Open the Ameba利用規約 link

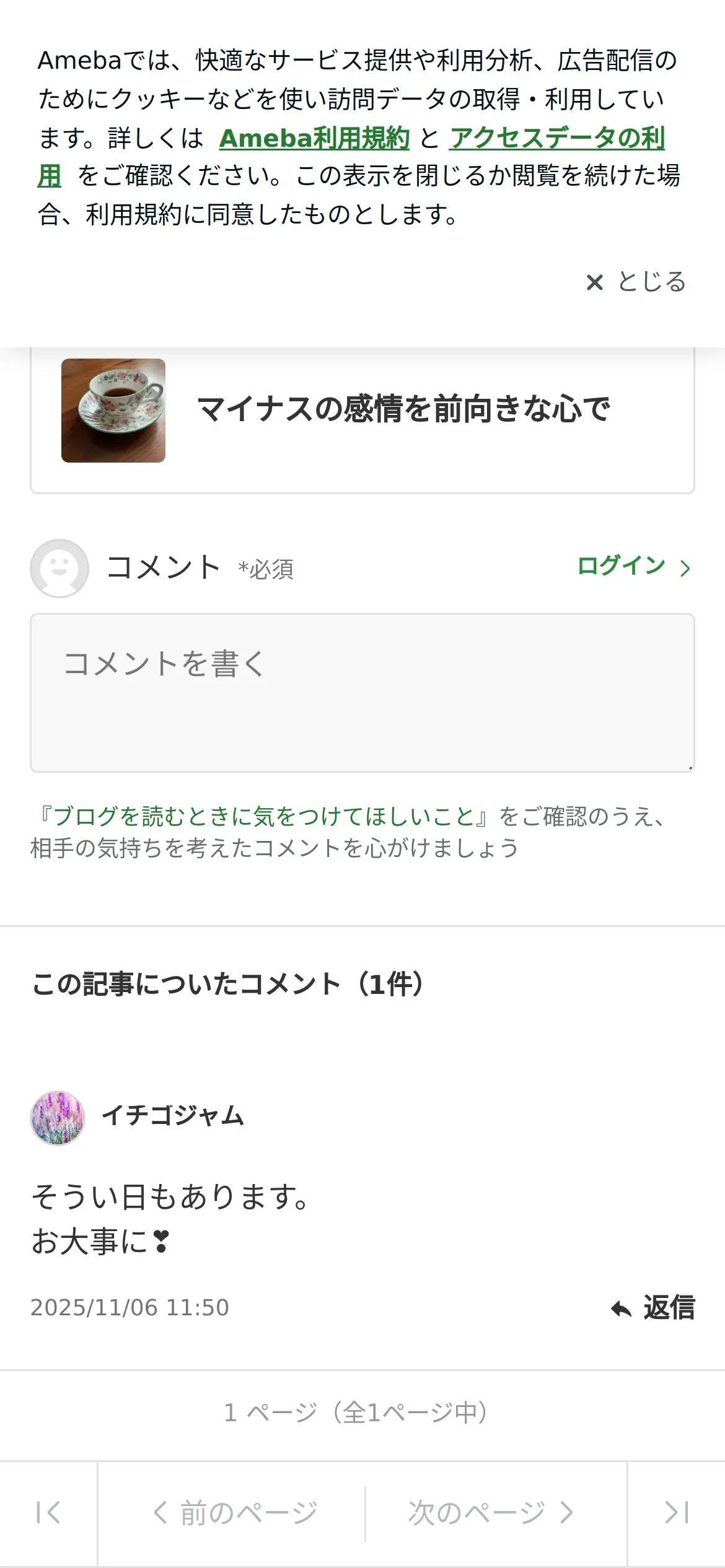[314, 138]
